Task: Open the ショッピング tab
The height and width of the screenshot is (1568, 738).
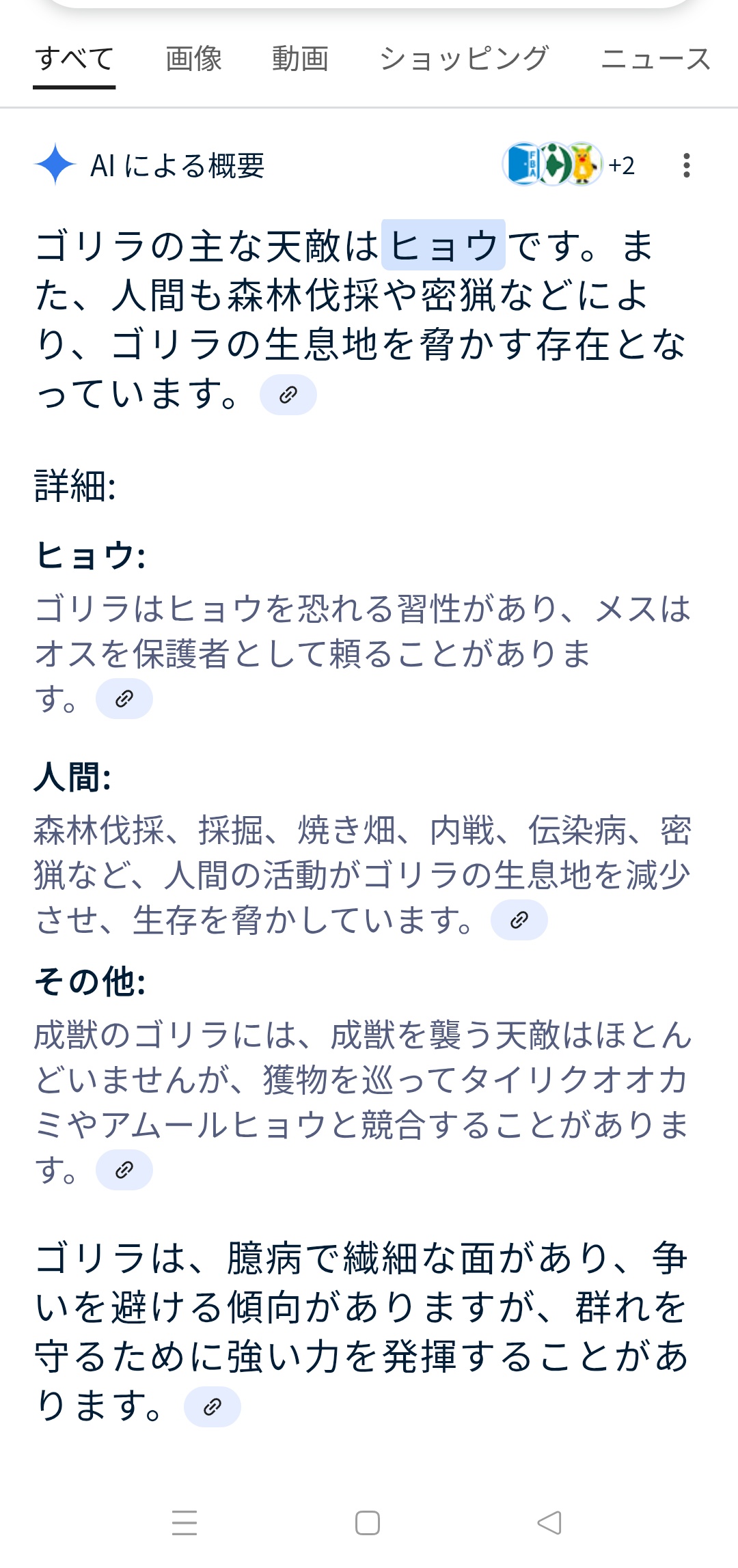Action: pos(464,59)
